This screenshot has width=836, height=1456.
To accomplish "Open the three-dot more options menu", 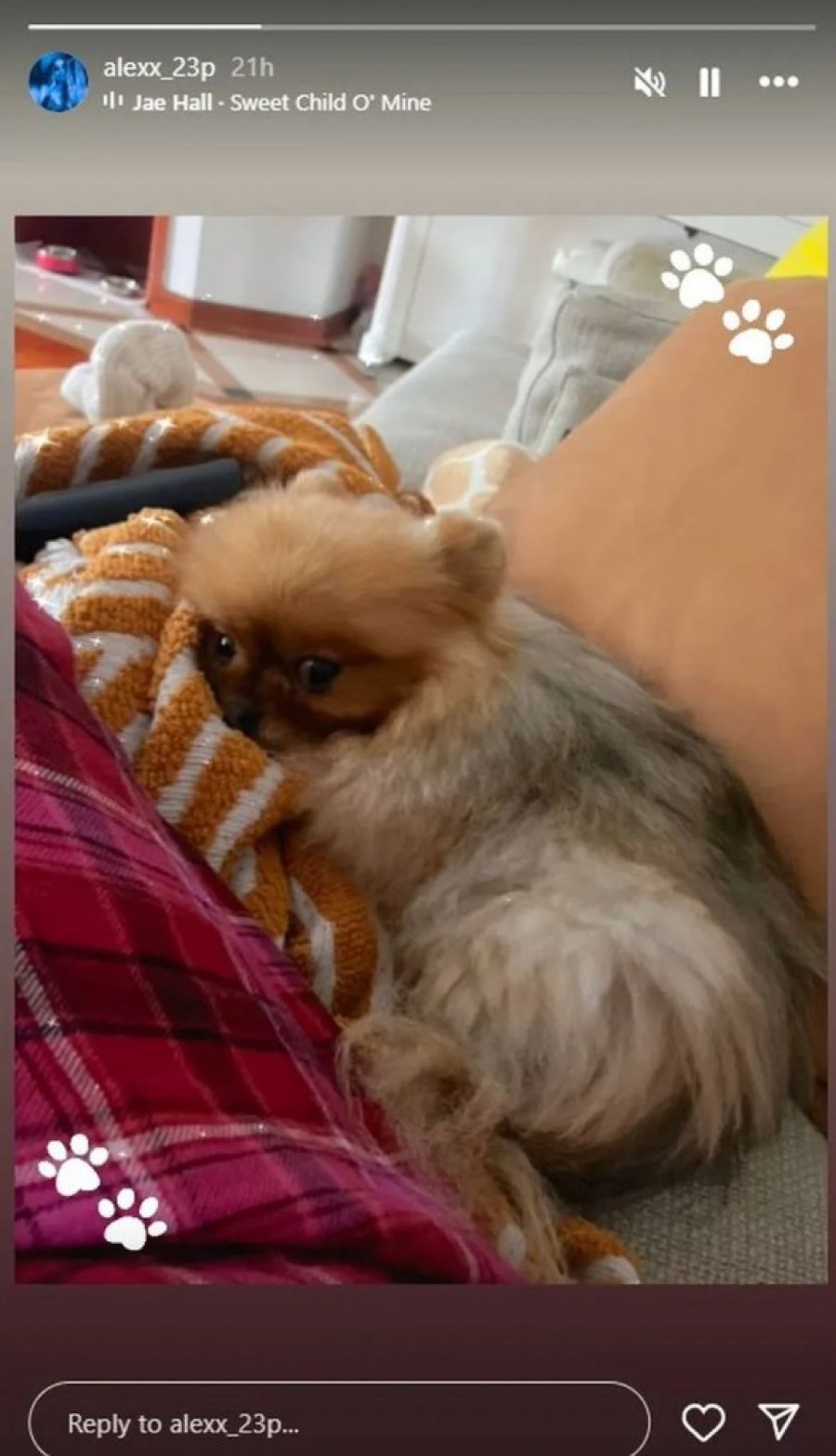I will click(778, 82).
